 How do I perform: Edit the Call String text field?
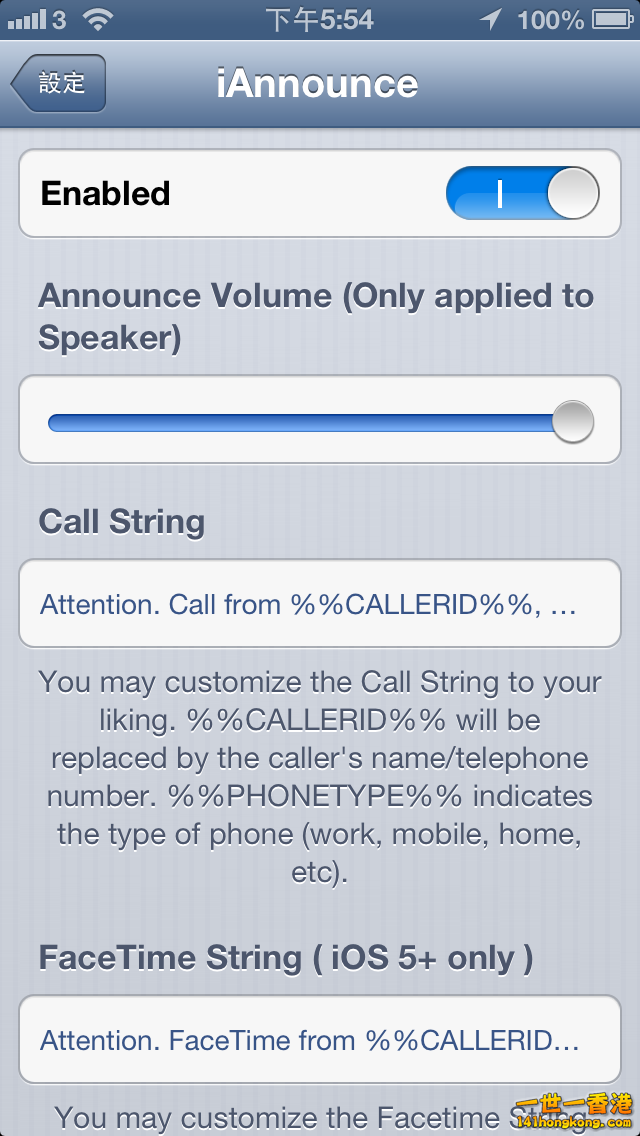pos(320,604)
